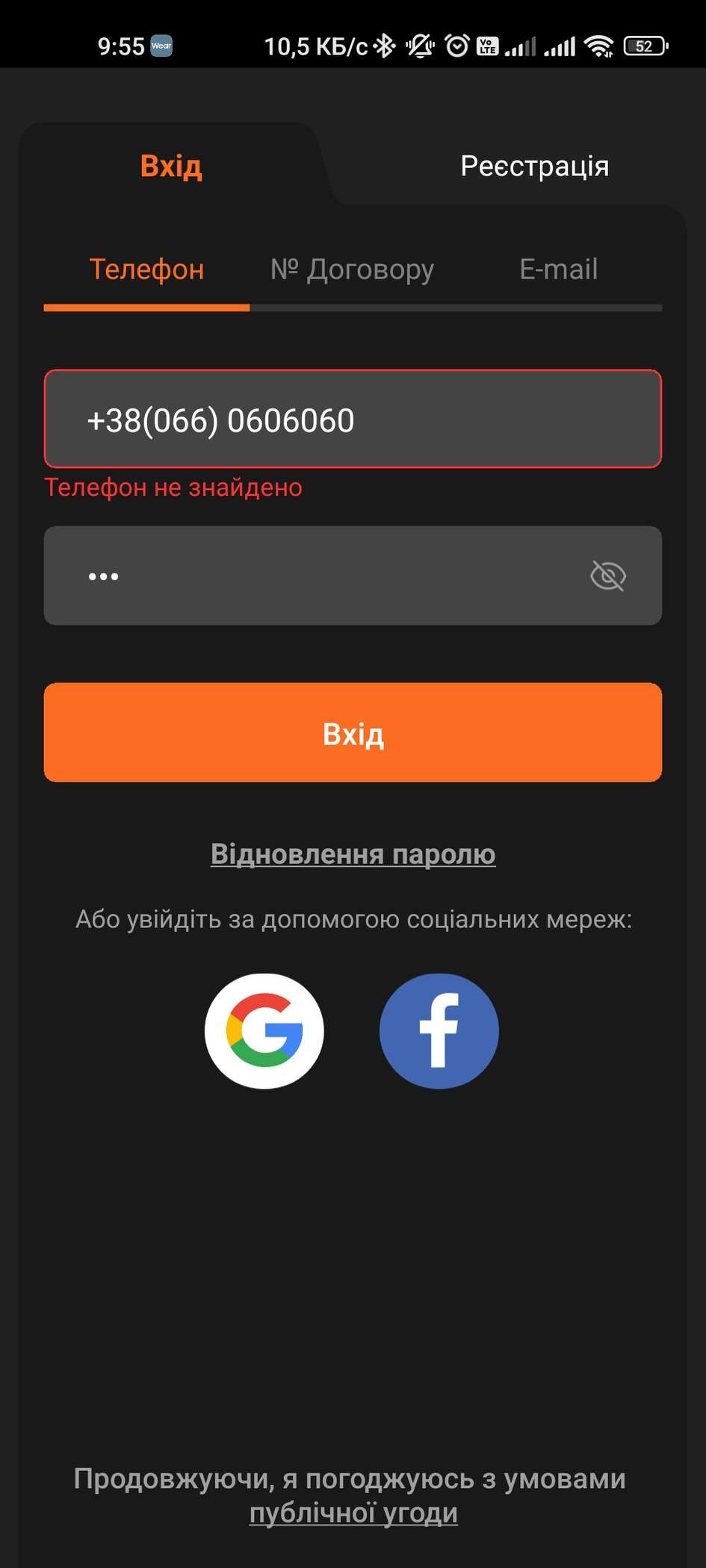This screenshot has width=706, height=1568.
Task: Open Відновлення паролю link
Action: (x=353, y=853)
